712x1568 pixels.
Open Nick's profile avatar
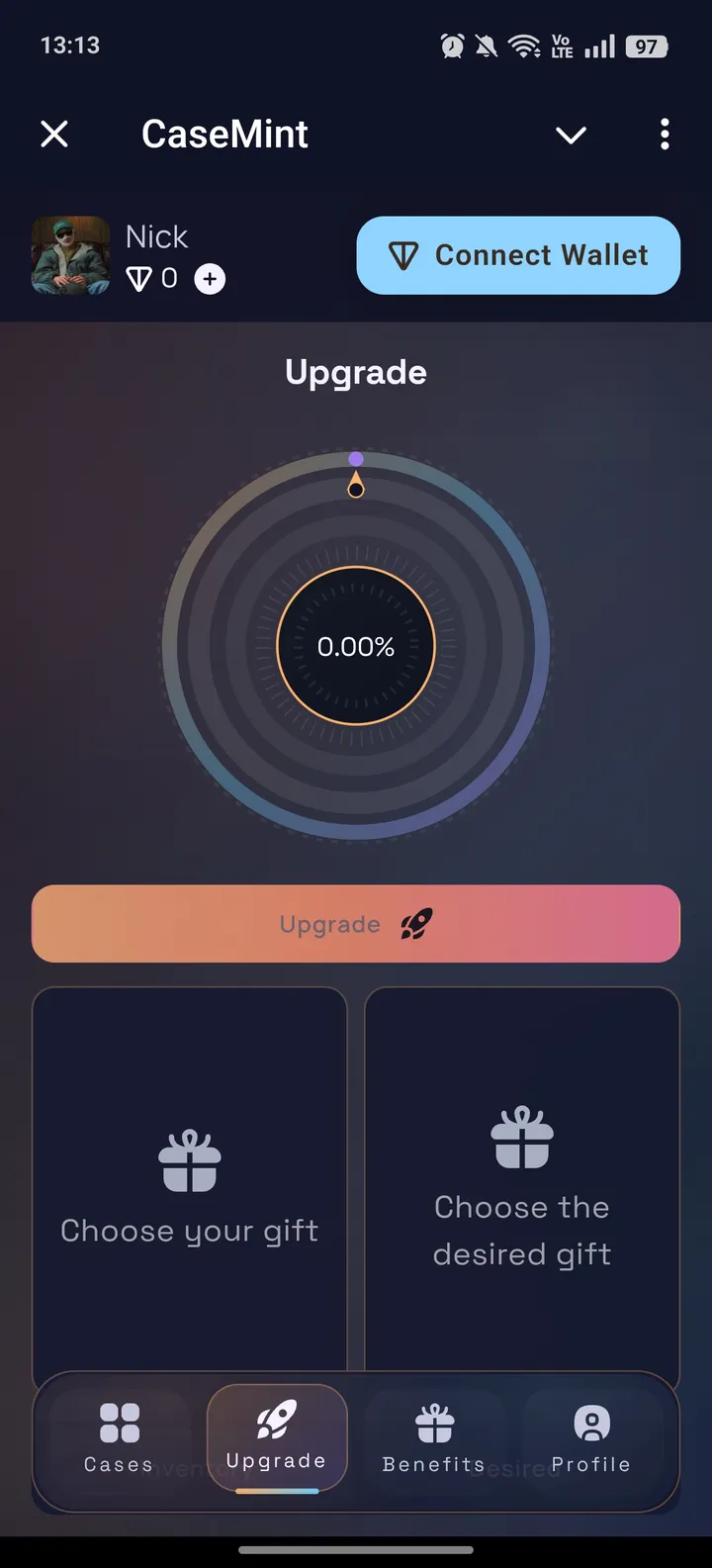coord(70,255)
